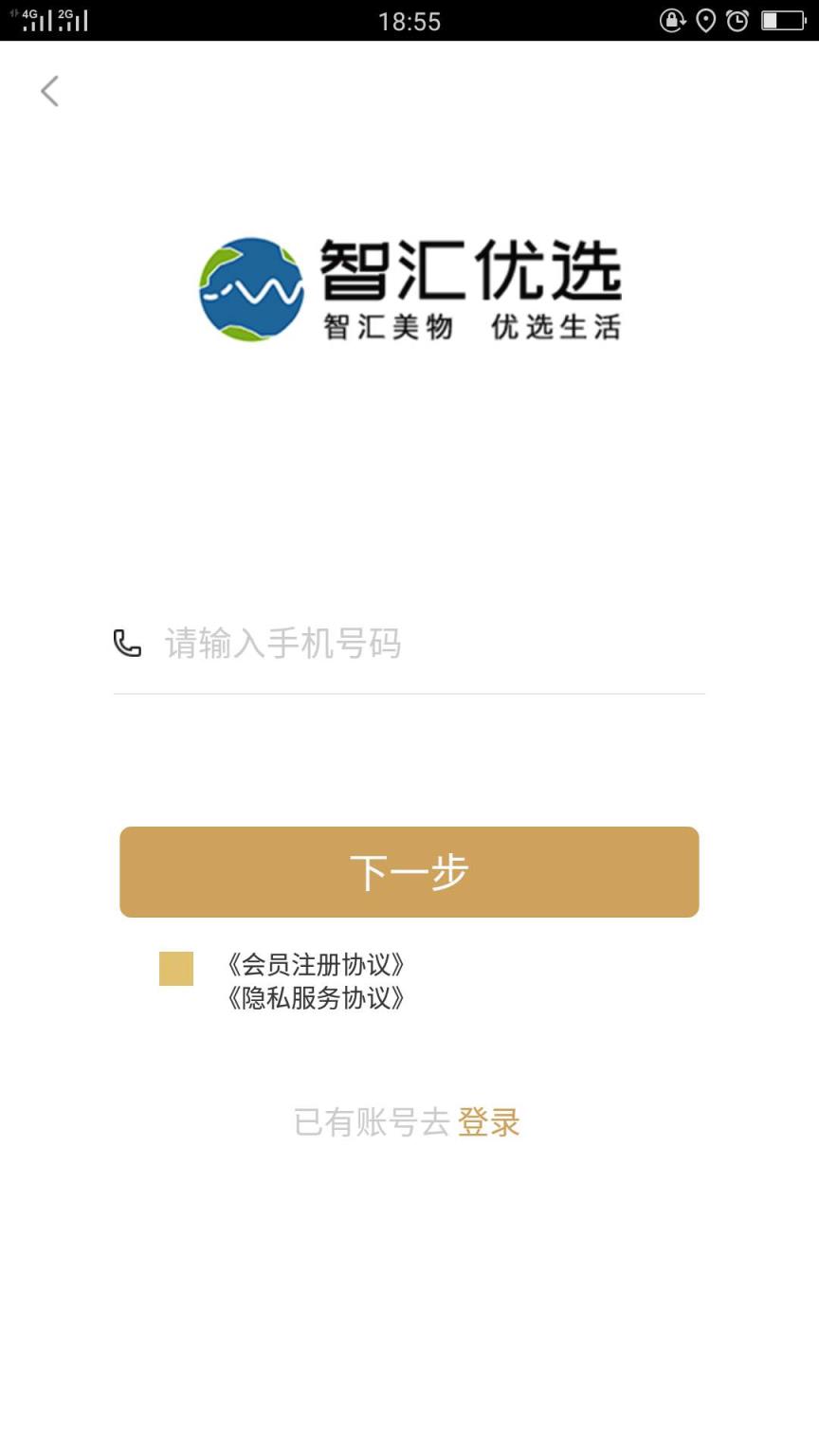819x1456 pixels.
Task: Tap 登录 to go to login
Action: [488, 1121]
